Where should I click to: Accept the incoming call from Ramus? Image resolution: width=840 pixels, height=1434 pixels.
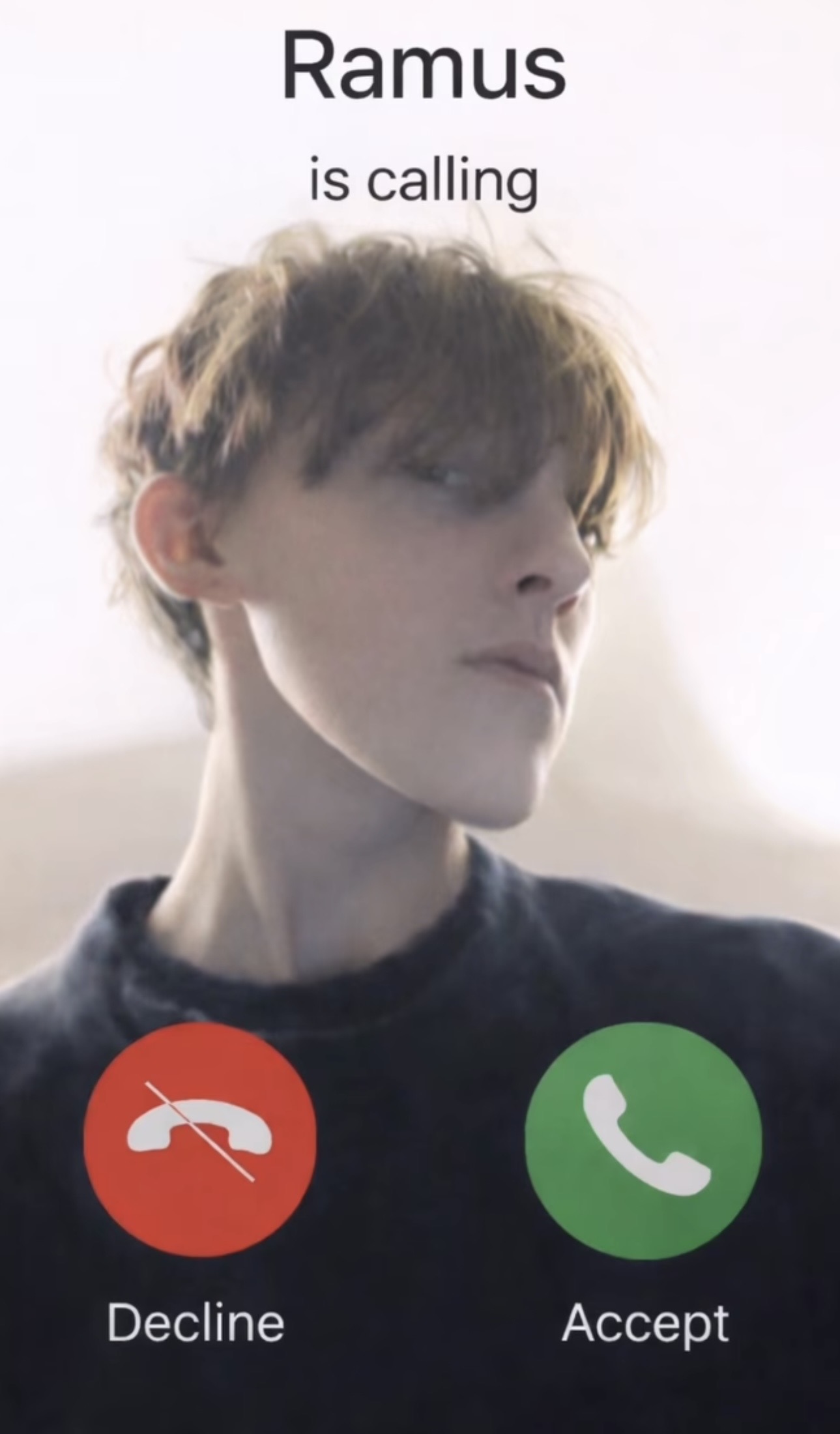coord(643,1139)
